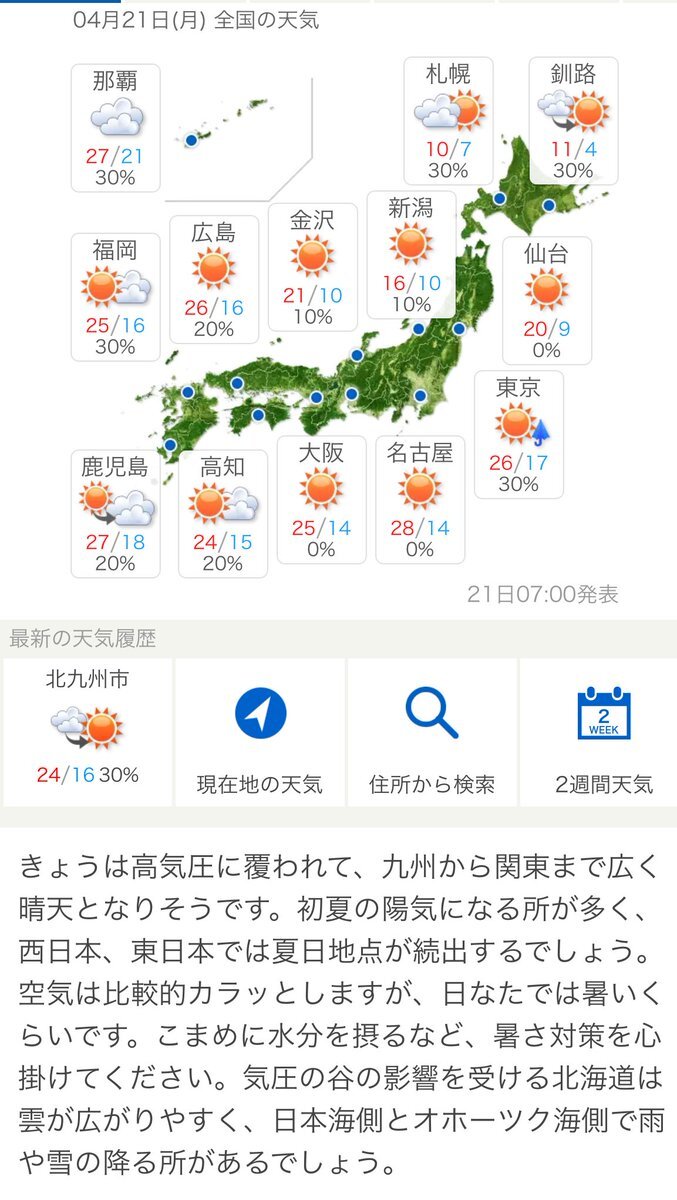The height and width of the screenshot is (1200, 677).
Task: Check weather for current location (現在地の天気)
Action: (260, 732)
